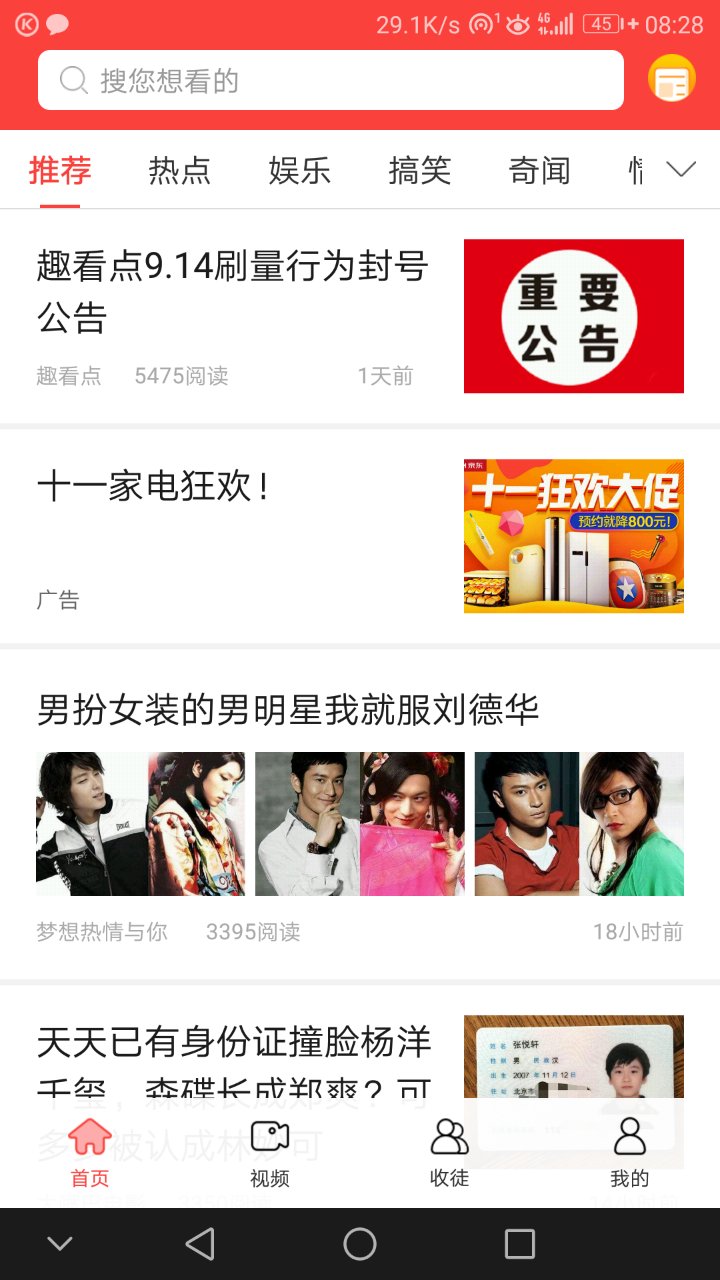Go to the 我的 profile tab
Viewport: 720px width, 1280px height.
(x=629, y=1152)
